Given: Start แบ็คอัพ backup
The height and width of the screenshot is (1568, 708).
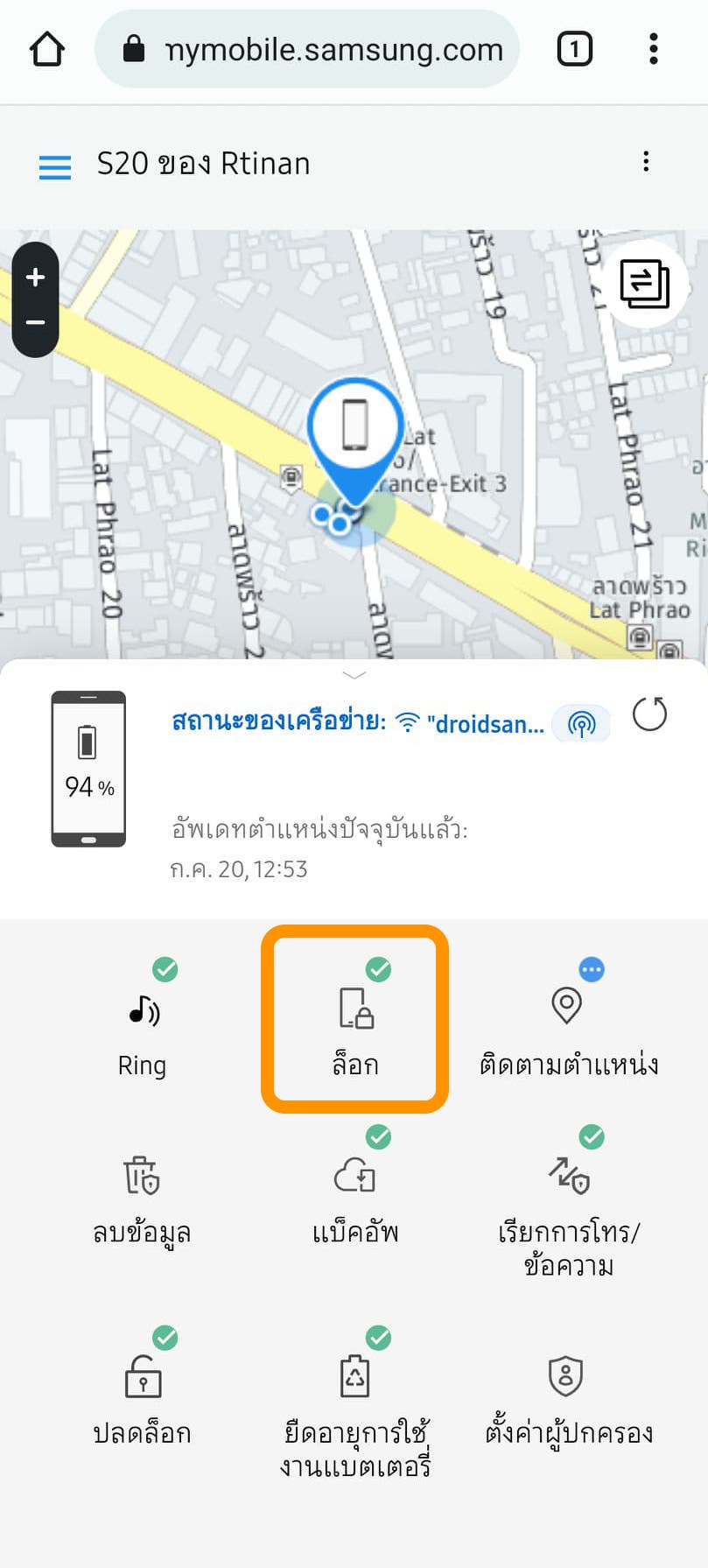Looking at the screenshot, I should pyautogui.click(x=355, y=1195).
